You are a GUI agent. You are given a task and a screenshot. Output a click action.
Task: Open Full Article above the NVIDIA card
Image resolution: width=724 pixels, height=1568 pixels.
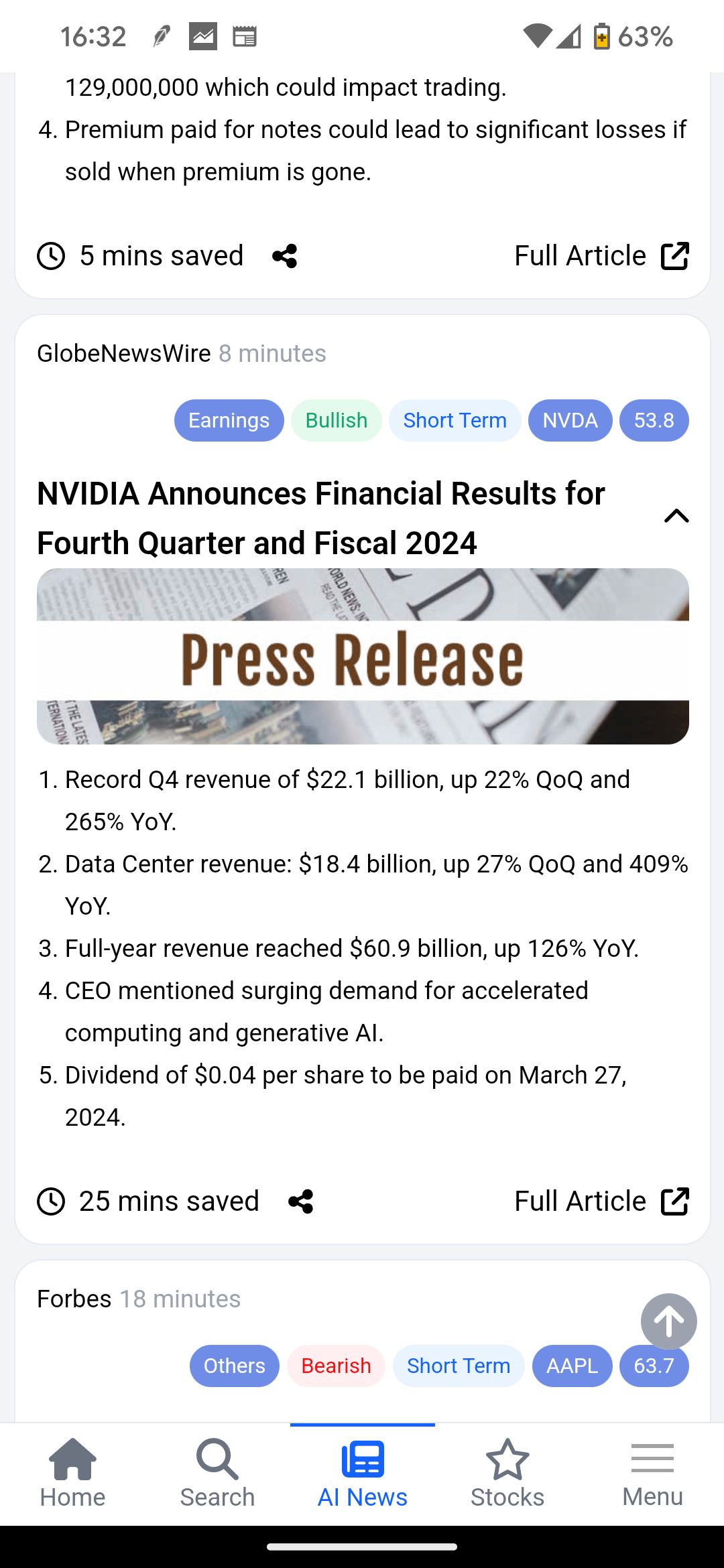pyautogui.click(x=601, y=256)
